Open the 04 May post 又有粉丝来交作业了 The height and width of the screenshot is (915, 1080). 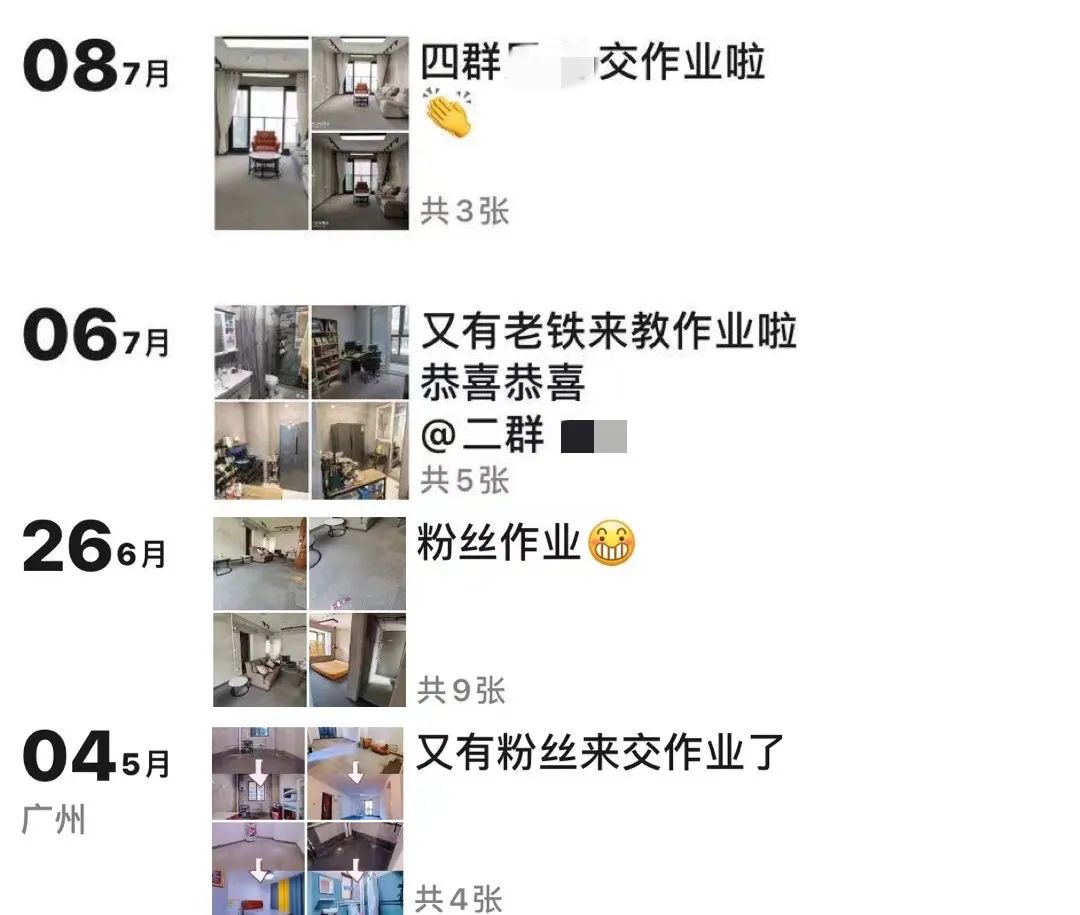click(600, 752)
